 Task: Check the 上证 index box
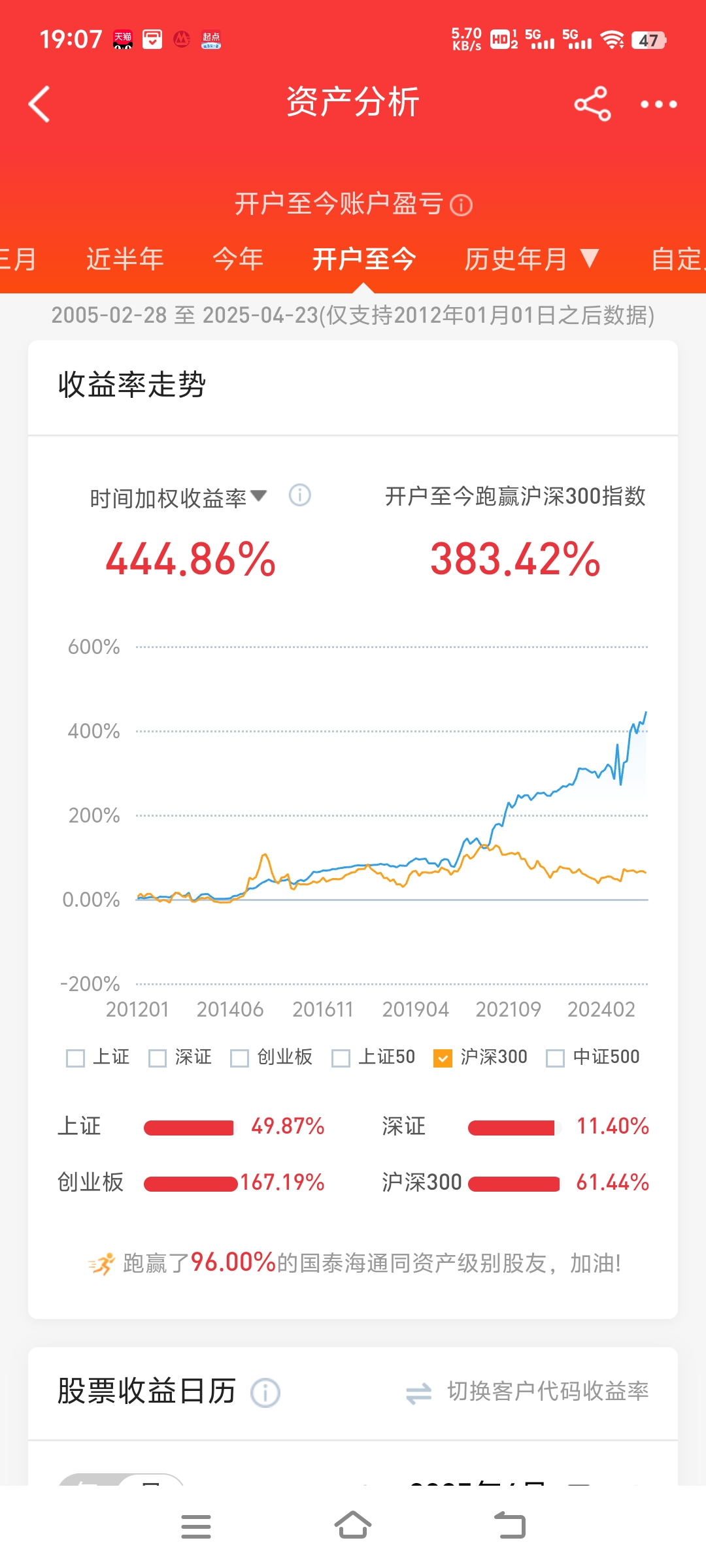click(x=76, y=1058)
